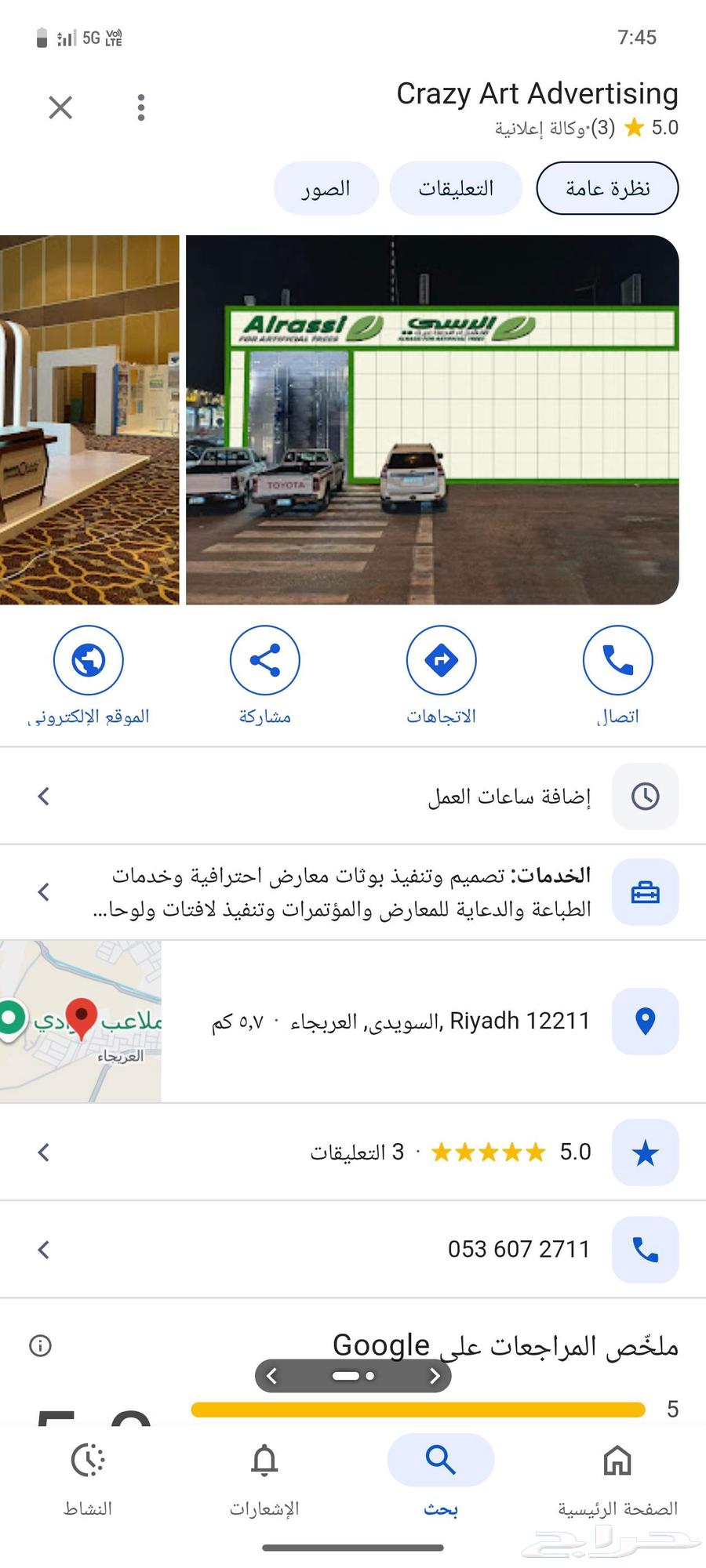Screen dimensions: 706x1568
Task: Expand the services description chevron
Action: [43, 892]
